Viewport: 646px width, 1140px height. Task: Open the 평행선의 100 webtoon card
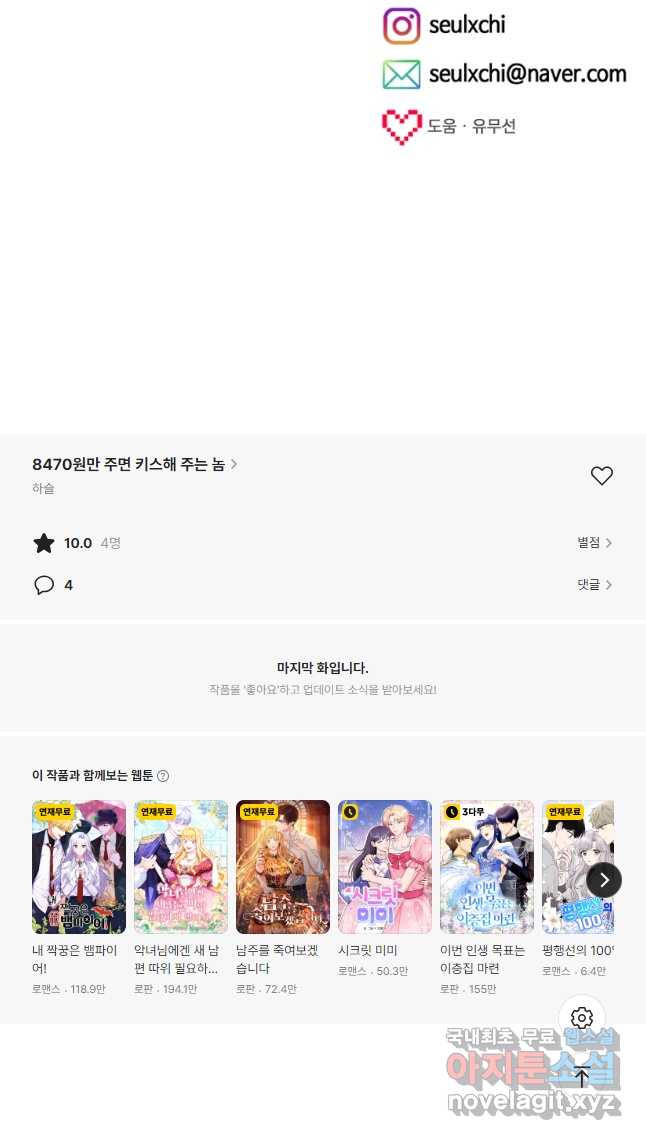(578, 889)
